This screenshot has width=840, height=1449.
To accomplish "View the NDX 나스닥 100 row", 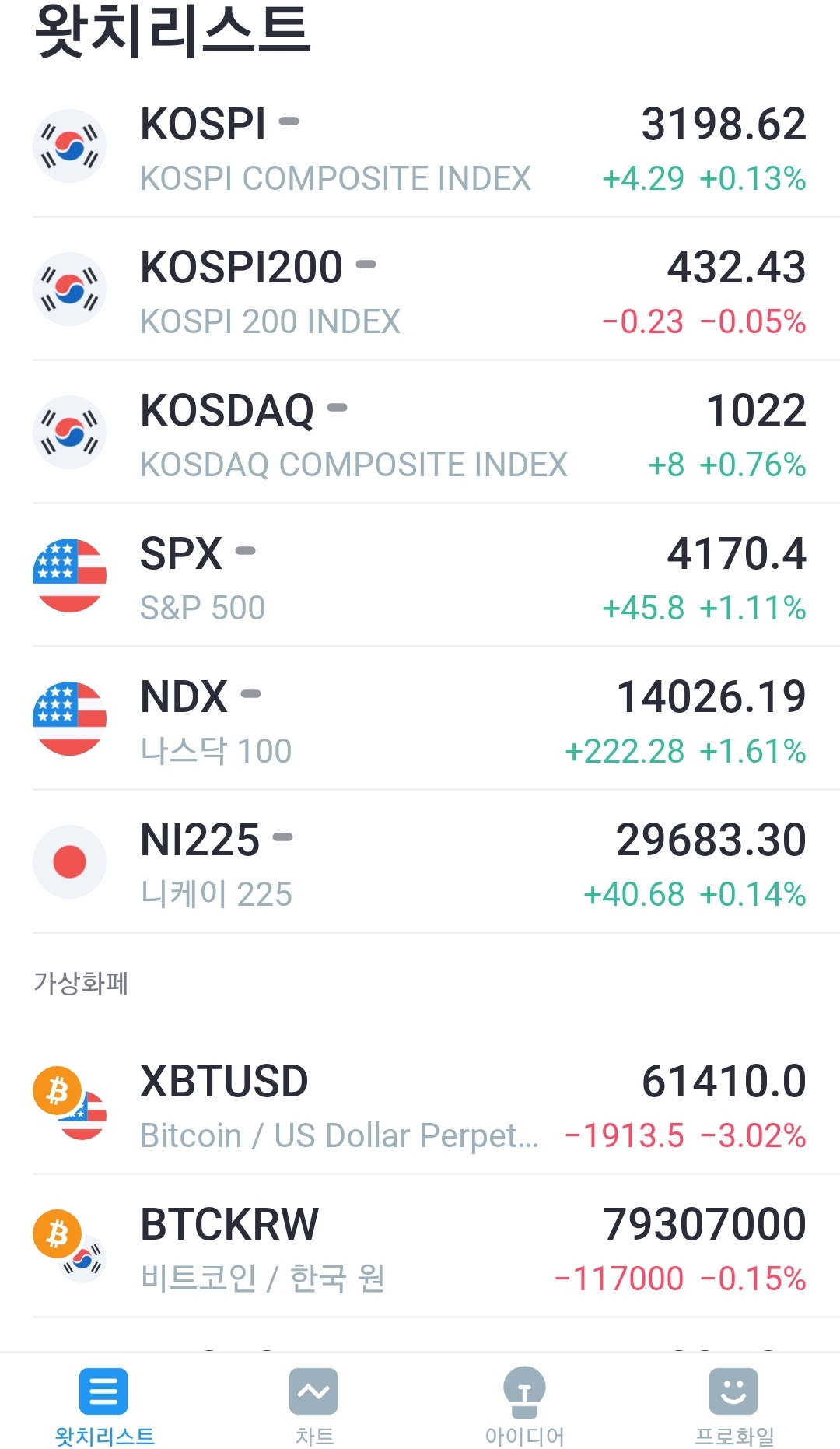I will (420, 719).
